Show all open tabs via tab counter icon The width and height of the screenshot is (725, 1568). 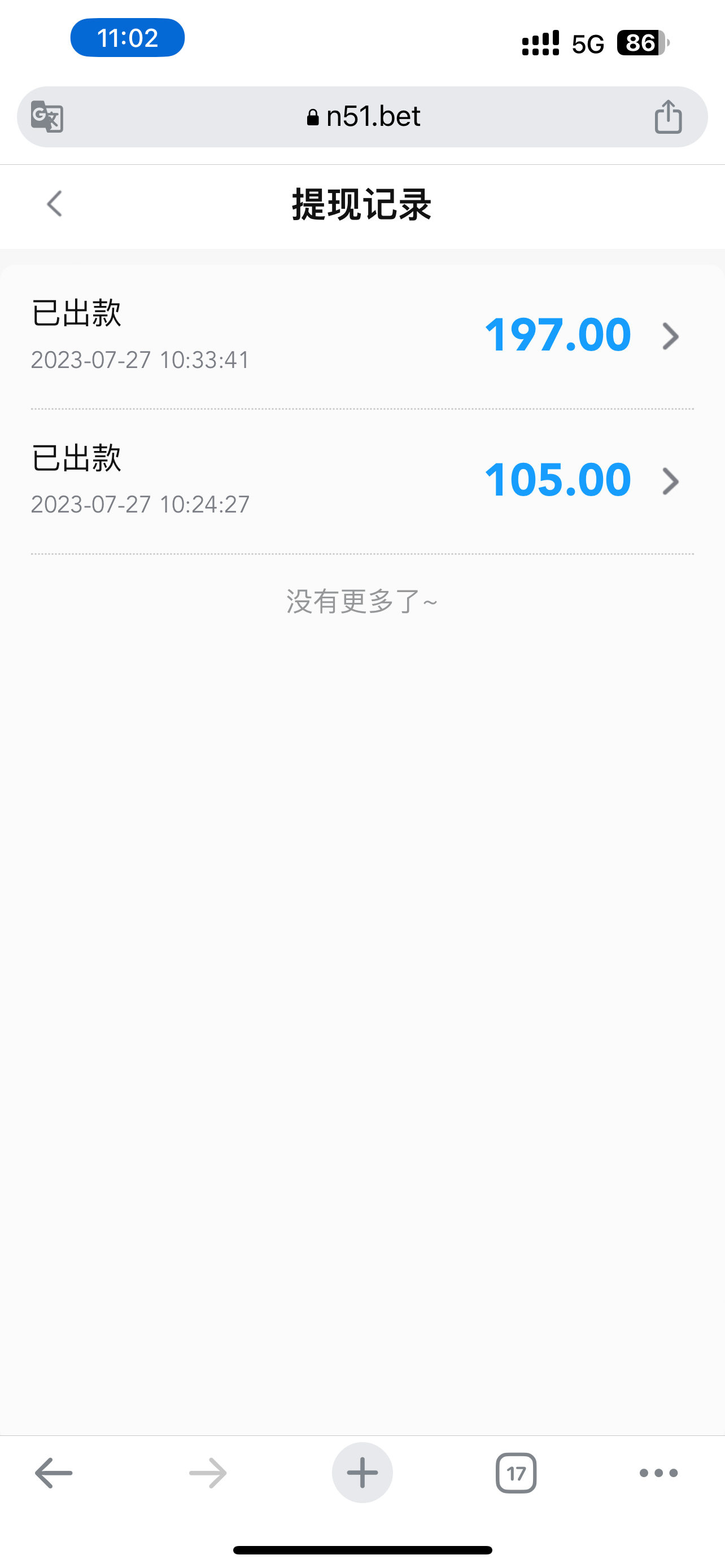(x=516, y=1473)
